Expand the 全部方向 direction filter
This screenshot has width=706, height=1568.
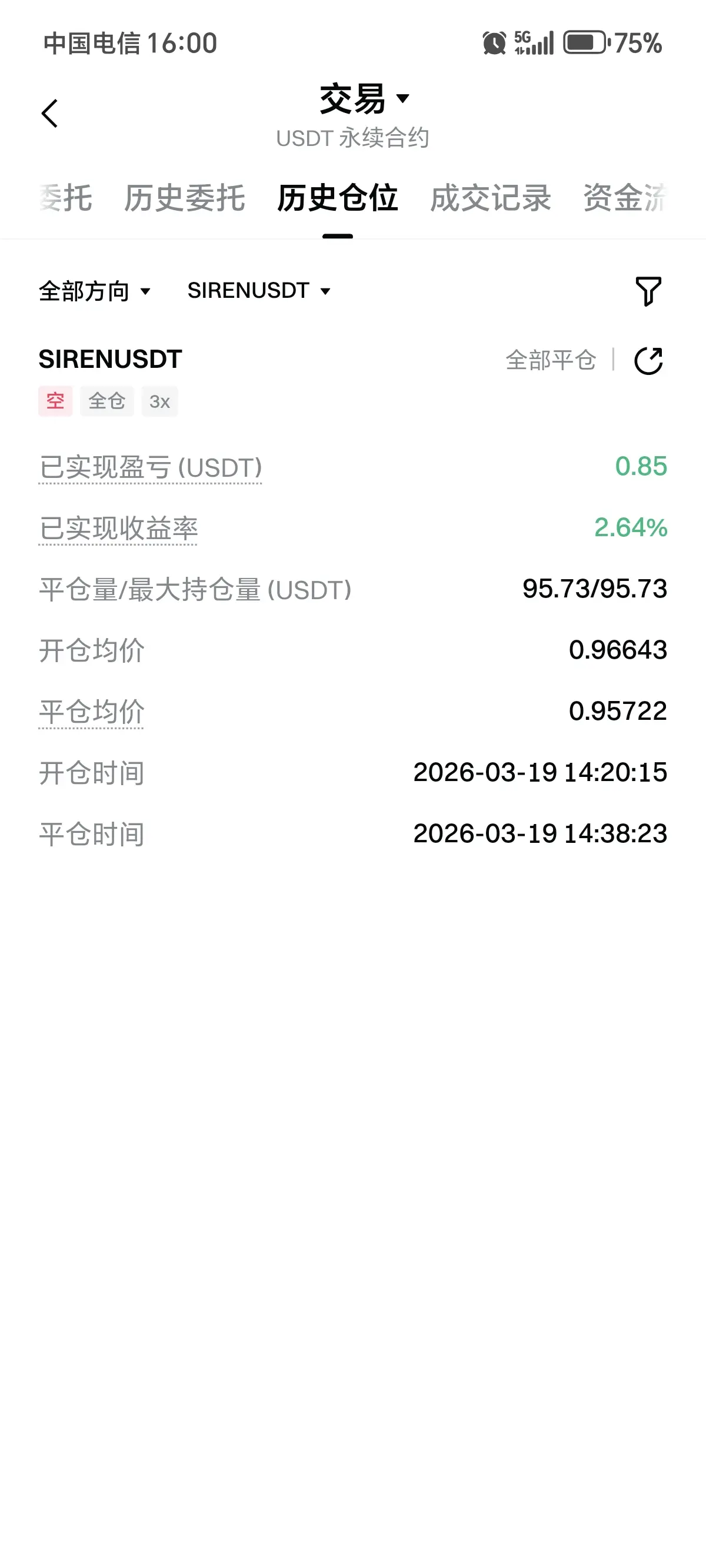[x=94, y=291]
